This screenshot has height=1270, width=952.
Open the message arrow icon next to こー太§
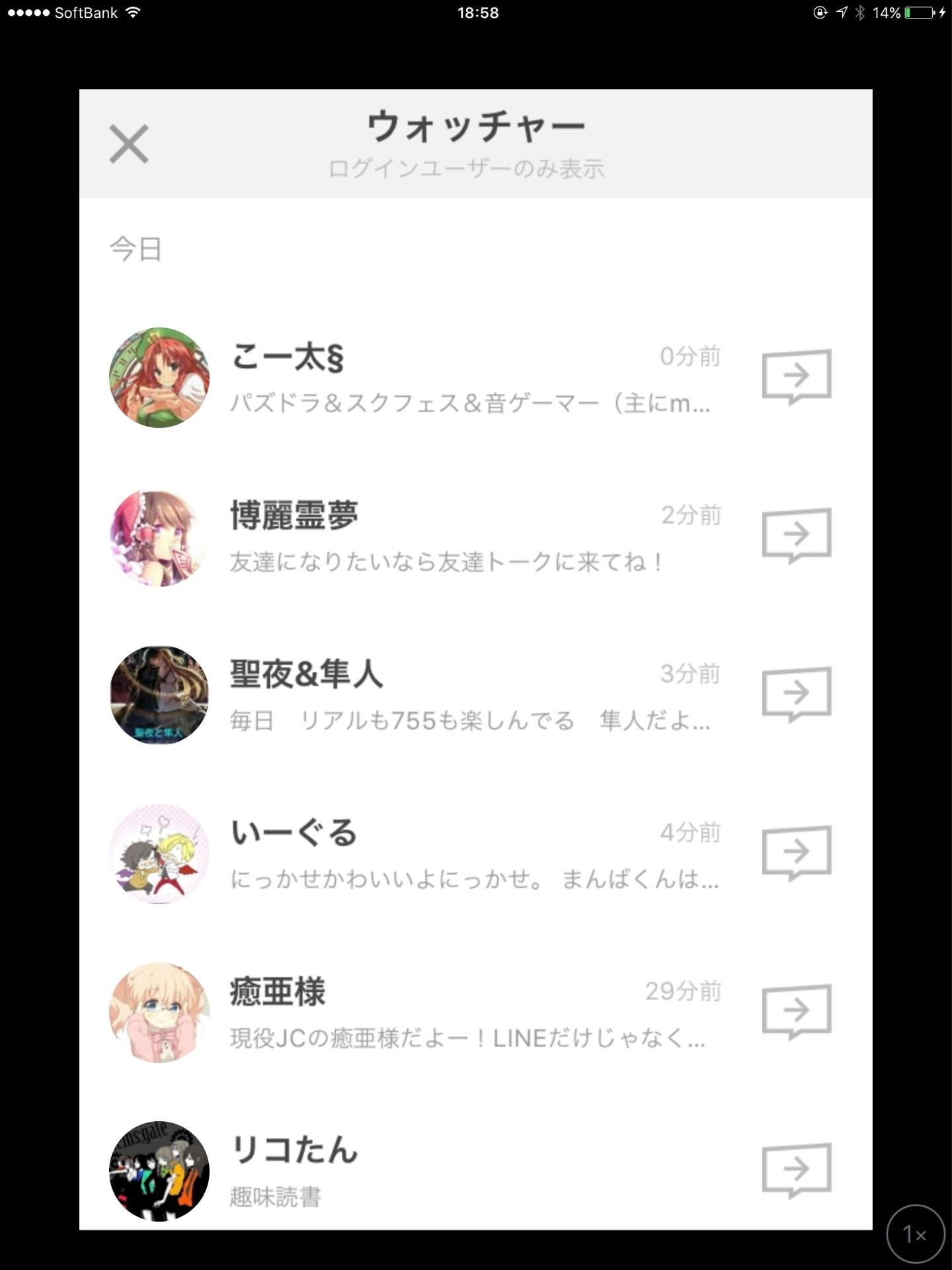point(796,376)
